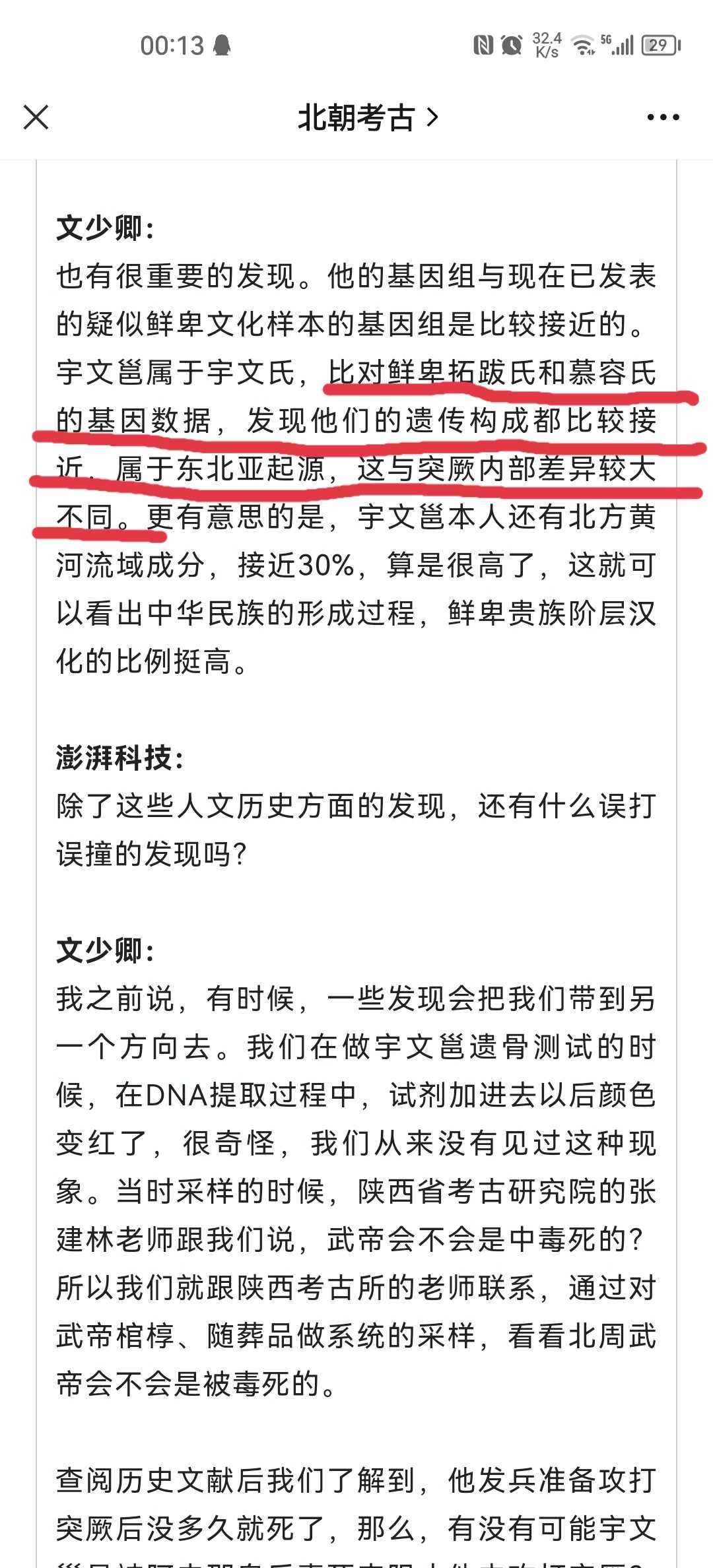The image size is (713, 1568).
Task: Close the article page
Action: click(36, 118)
